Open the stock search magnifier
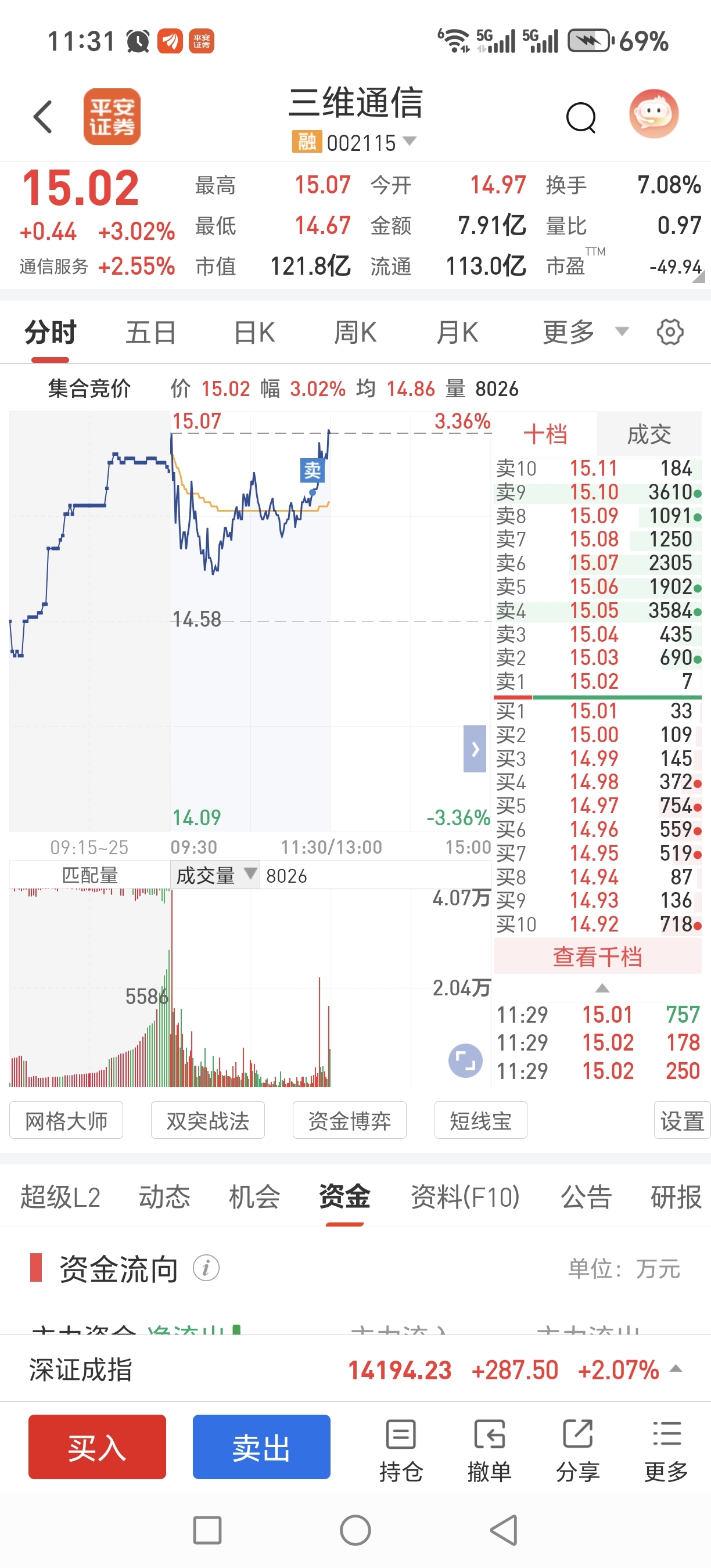Viewport: 711px width, 1568px height. point(581,116)
